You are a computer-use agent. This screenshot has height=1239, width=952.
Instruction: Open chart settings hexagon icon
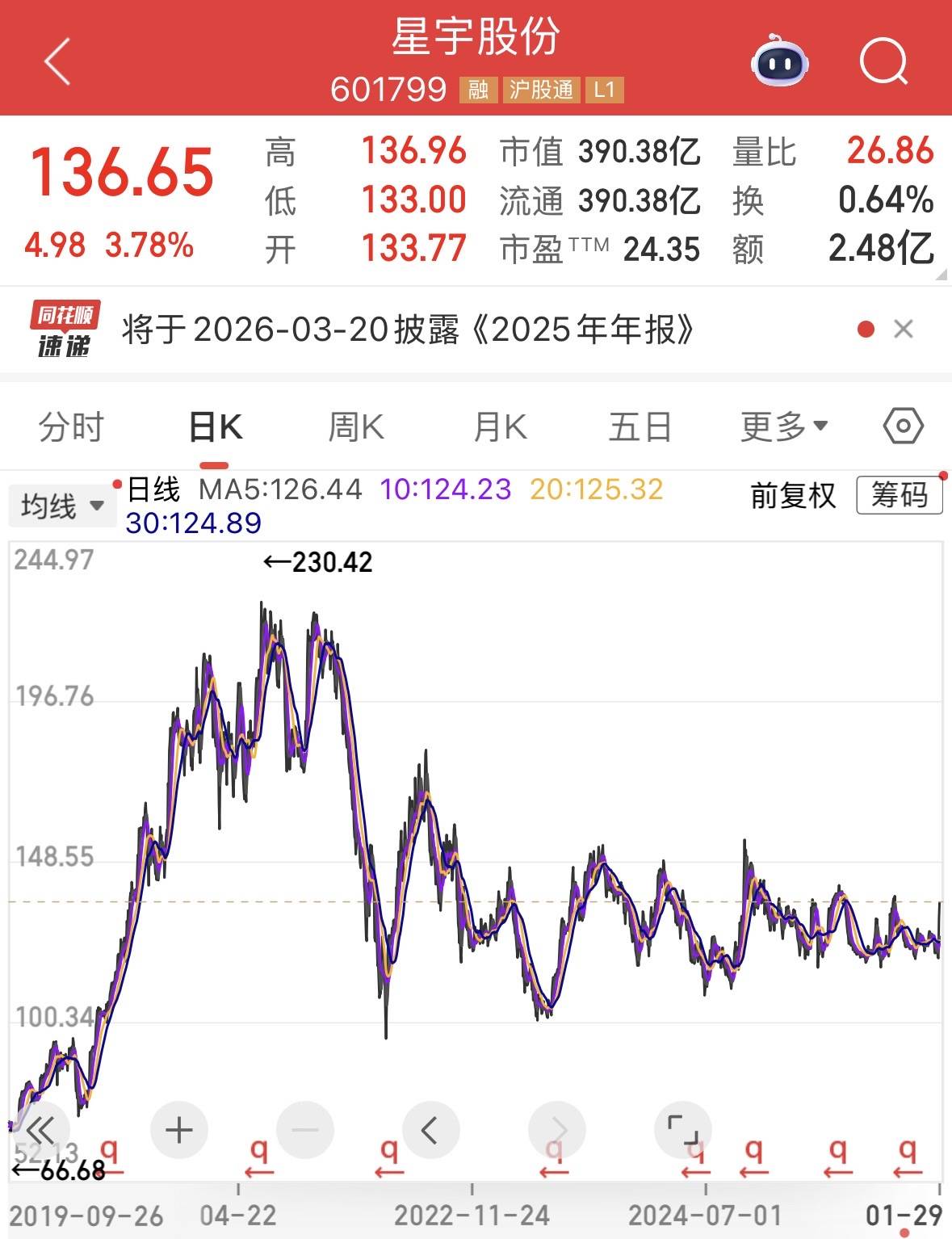point(903,426)
